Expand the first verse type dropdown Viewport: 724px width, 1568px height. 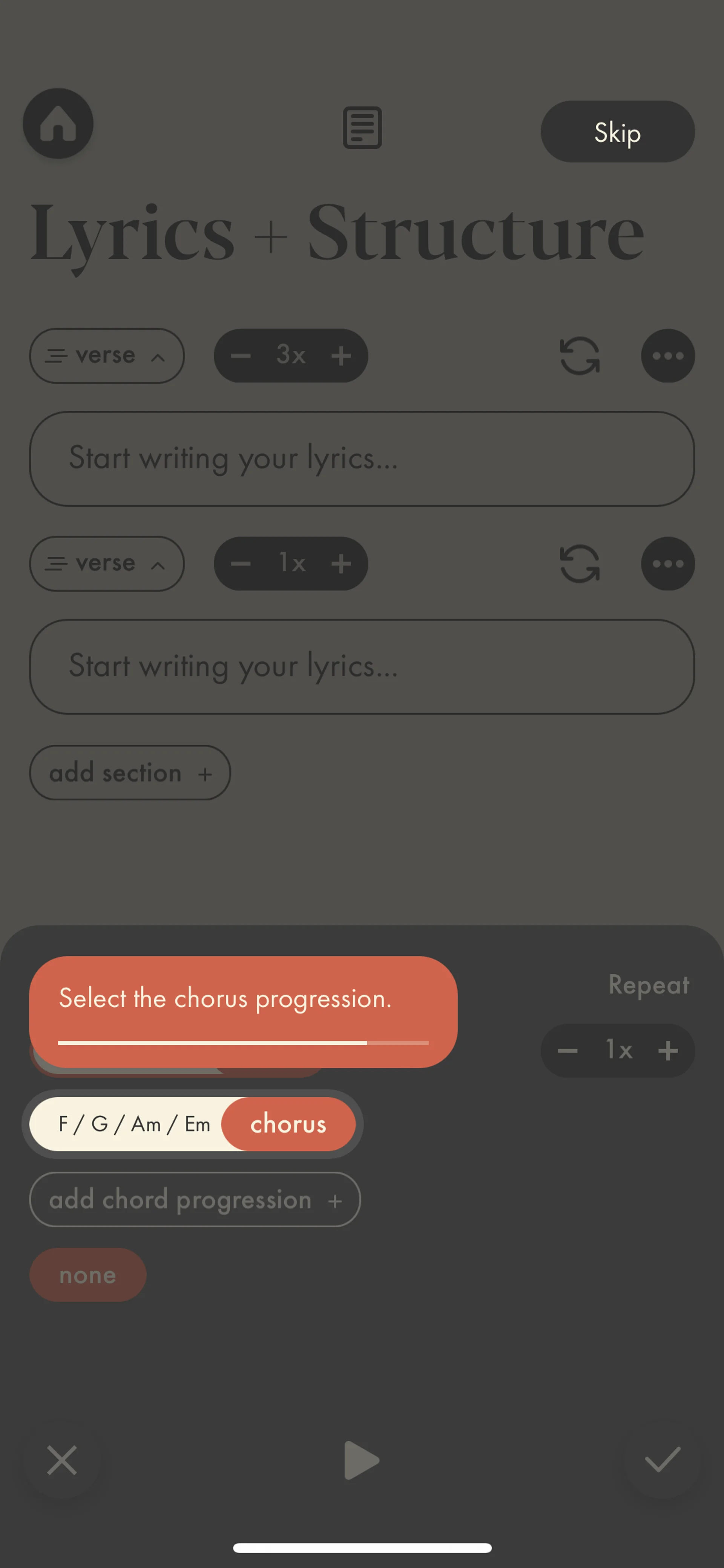click(x=107, y=355)
